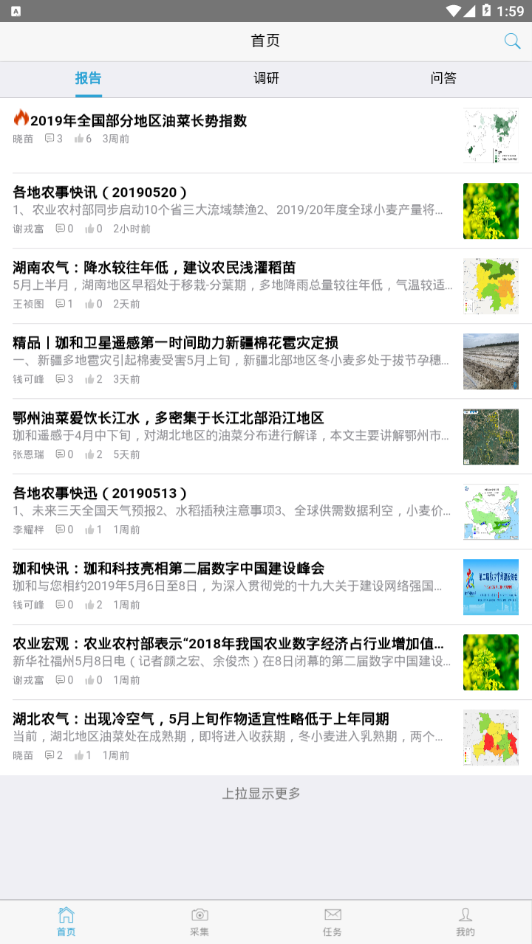Read 湖南农气 降水较往年低 report
This screenshot has width=532, height=944.
266,286
